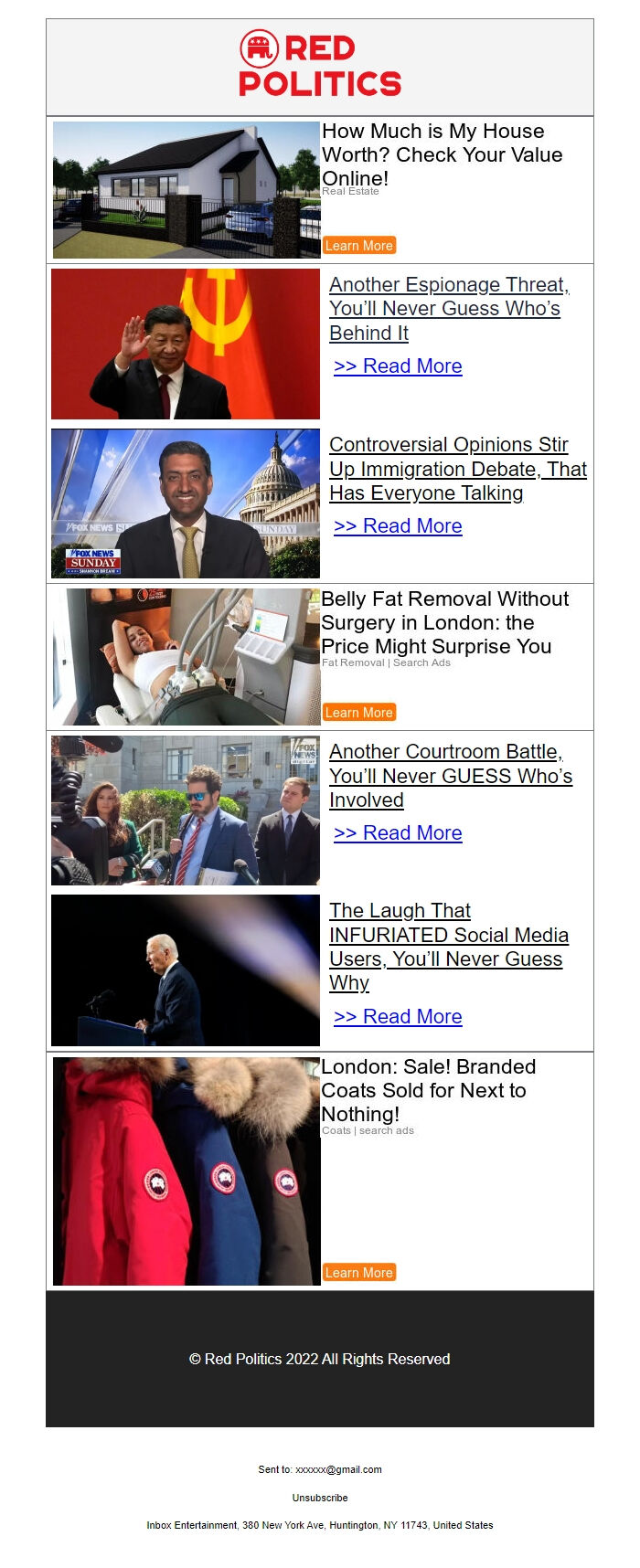Screen dimensions: 640x1568
Task: Tap Learn More on the belly fat removal ad
Action: [x=359, y=712]
